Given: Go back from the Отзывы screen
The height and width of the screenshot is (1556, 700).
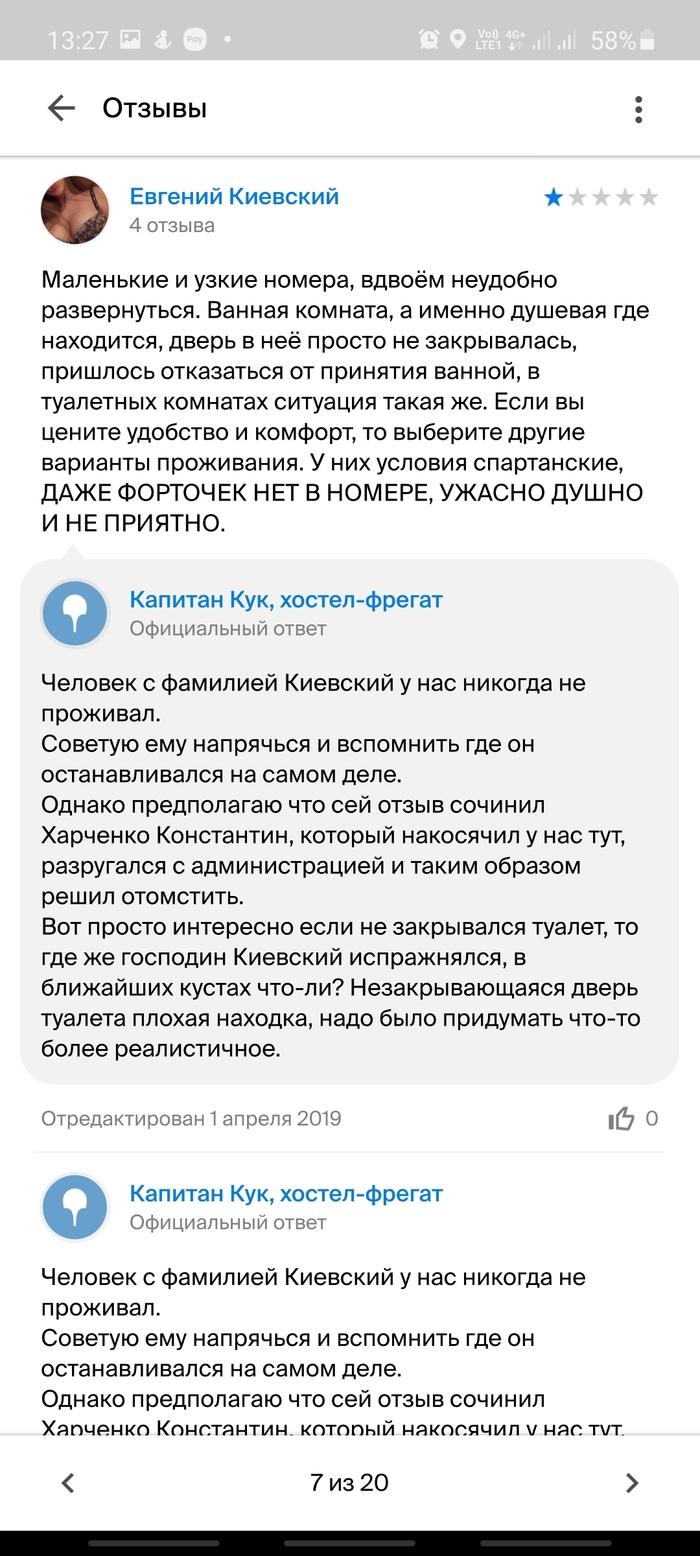Looking at the screenshot, I should coord(62,108).
